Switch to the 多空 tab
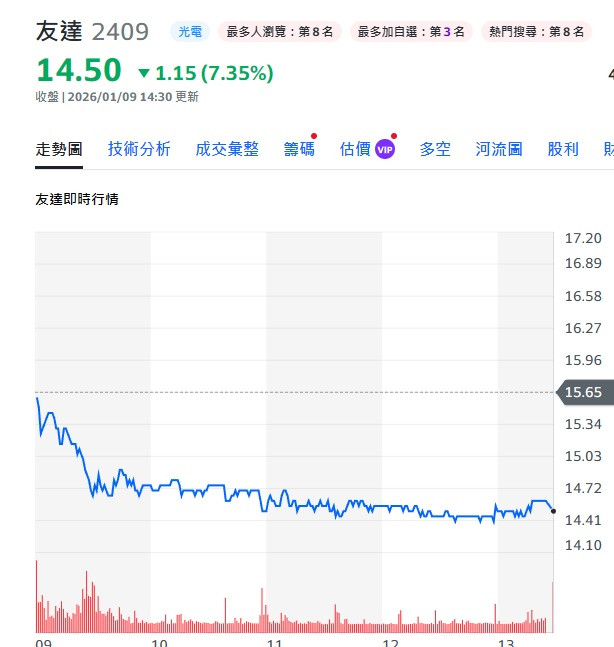 (x=435, y=149)
